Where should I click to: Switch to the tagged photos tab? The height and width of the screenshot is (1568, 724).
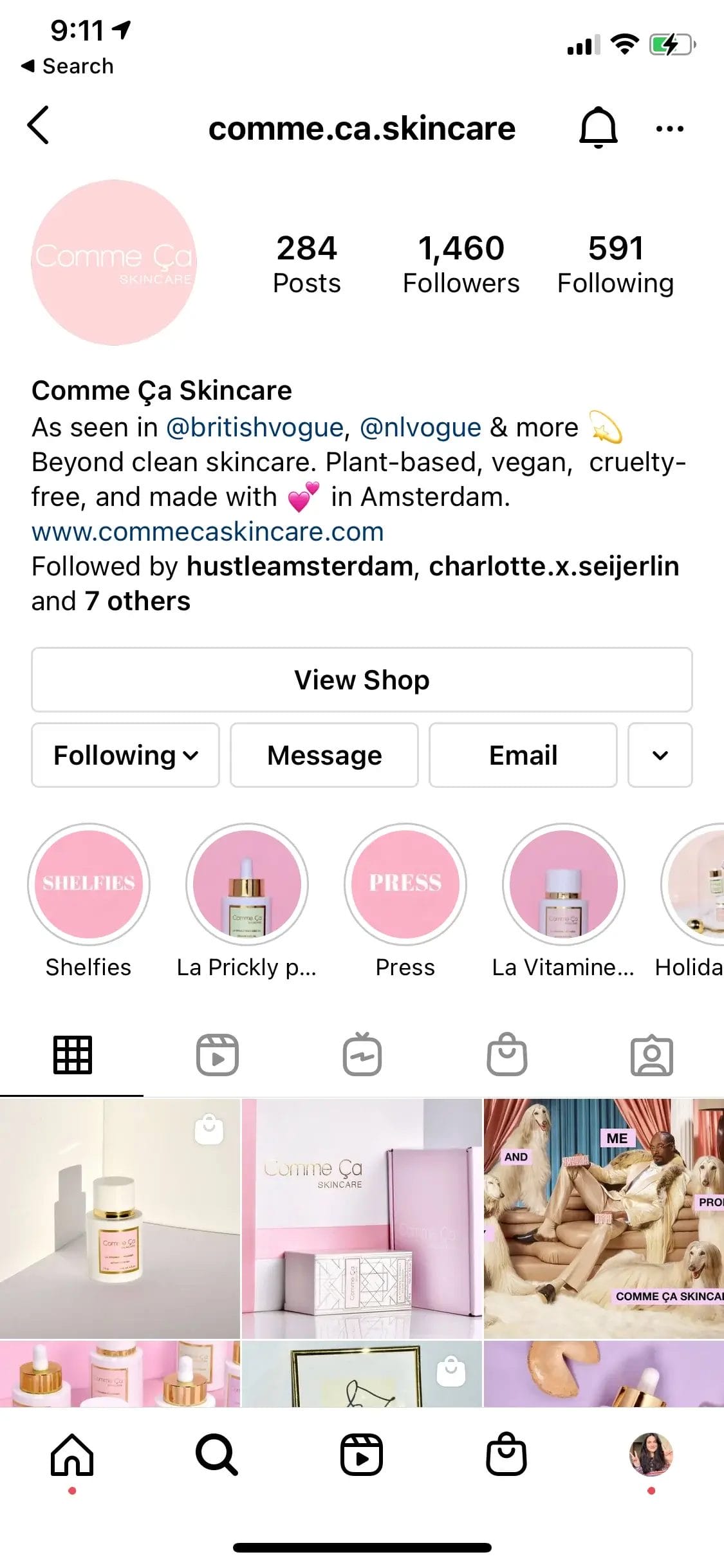(x=651, y=1056)
